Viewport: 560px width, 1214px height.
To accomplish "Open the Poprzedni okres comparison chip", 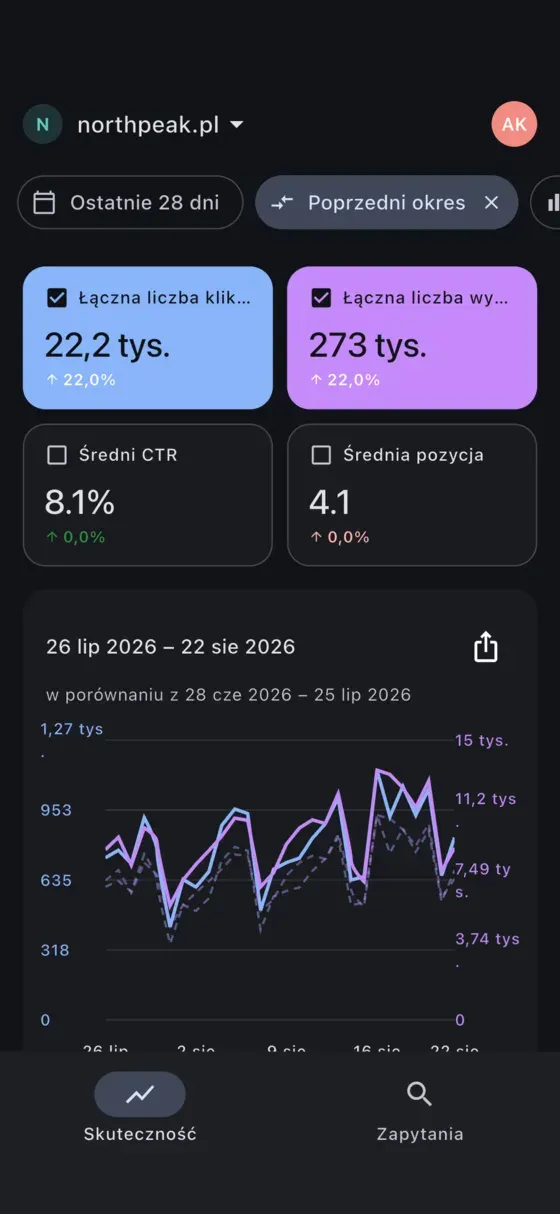I will click(x=373, y=202).
